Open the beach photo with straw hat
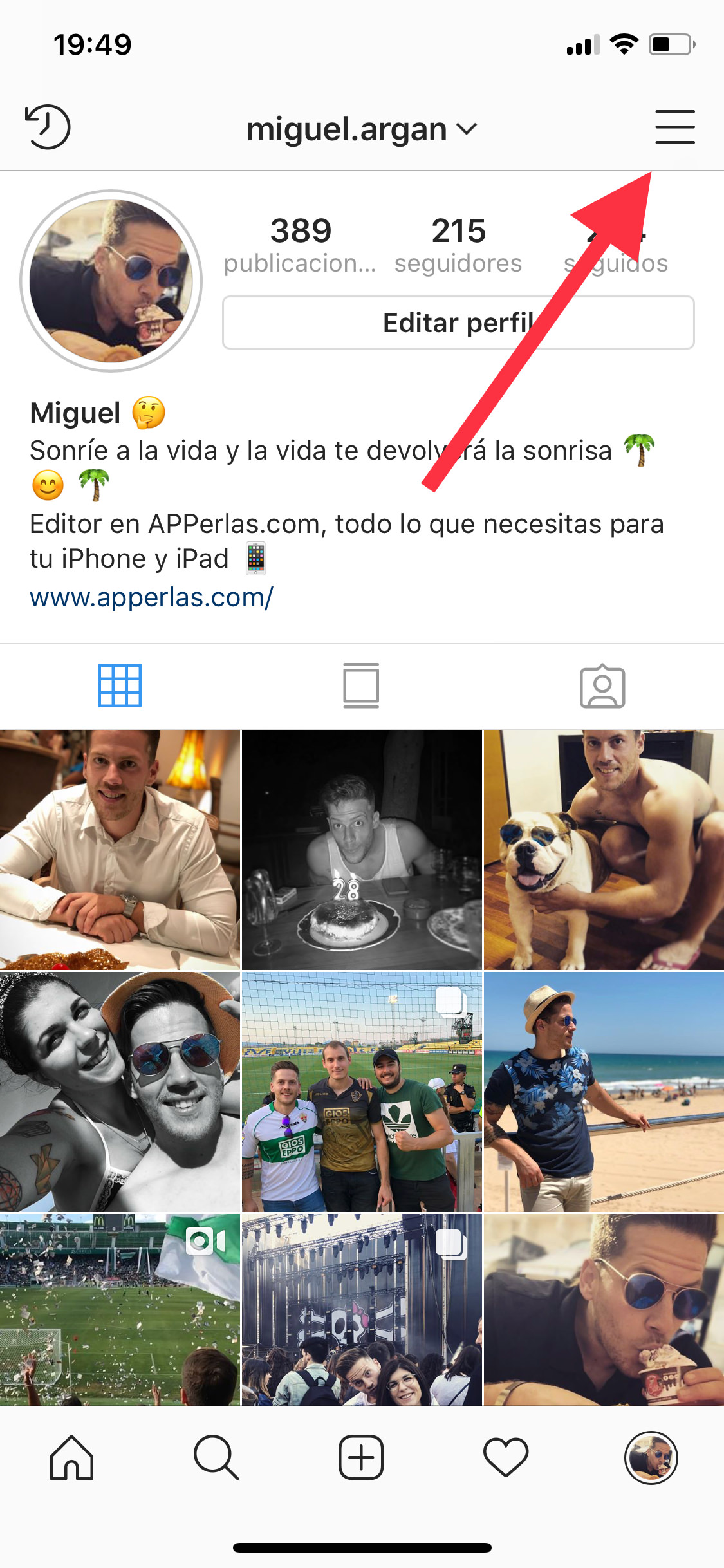The height and width of the screenshot is (1568, 724). tap(603, 1092)
